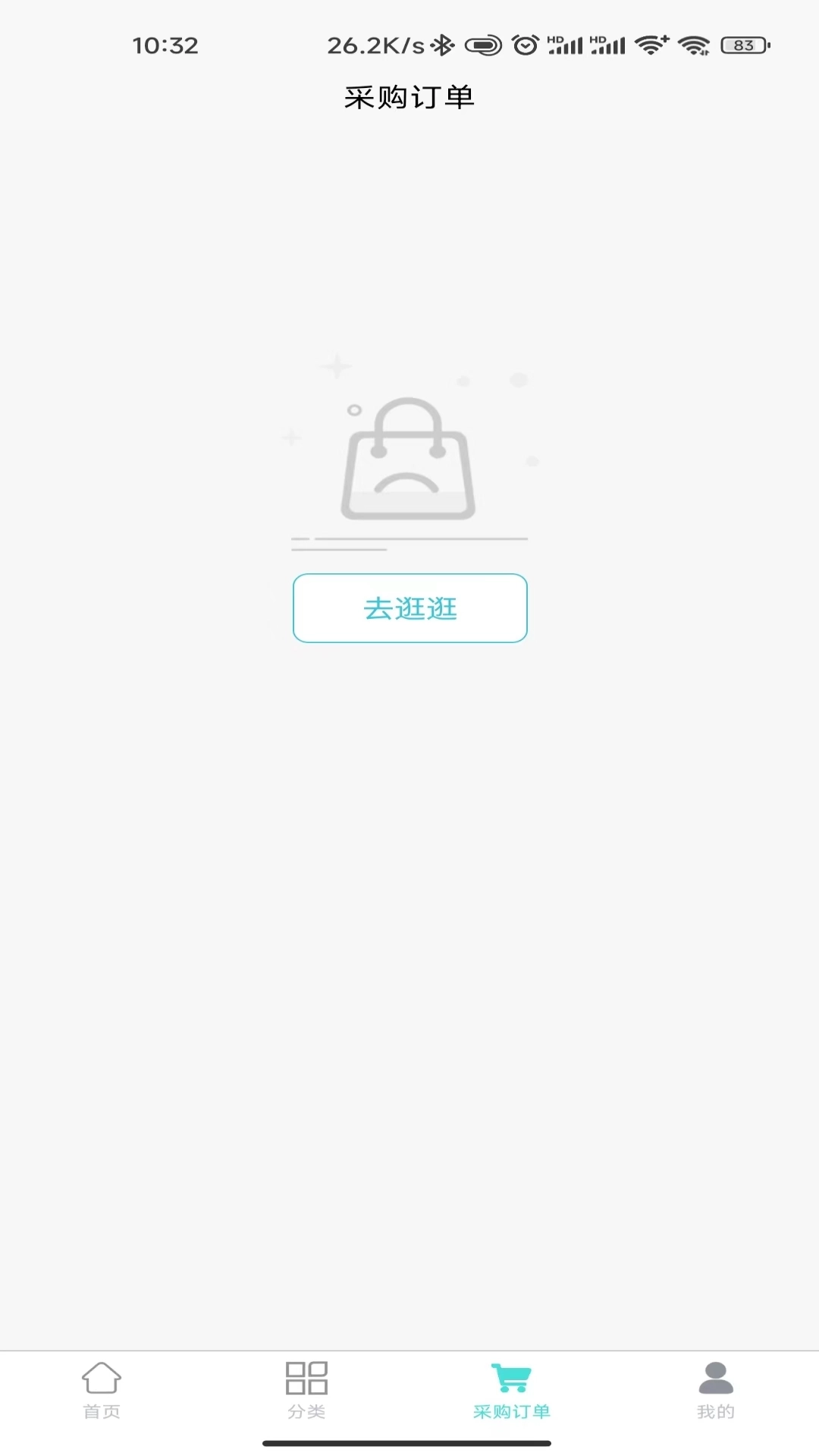Image resolution: width=819 pixels, height=1456 pixels.
Task: Tap the NFC status bar icon
Action: pyautogui.click(x=483, y=45)
